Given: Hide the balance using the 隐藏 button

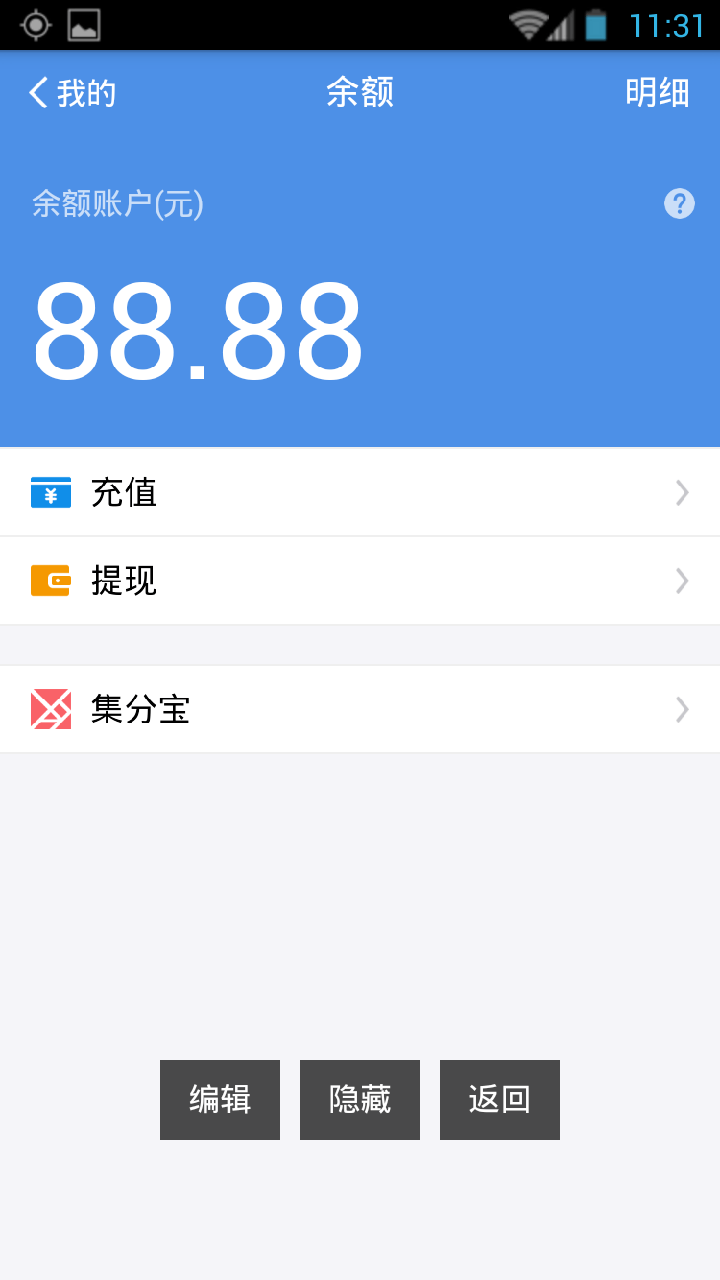Looking at the screenshot, I should 359,1099.
